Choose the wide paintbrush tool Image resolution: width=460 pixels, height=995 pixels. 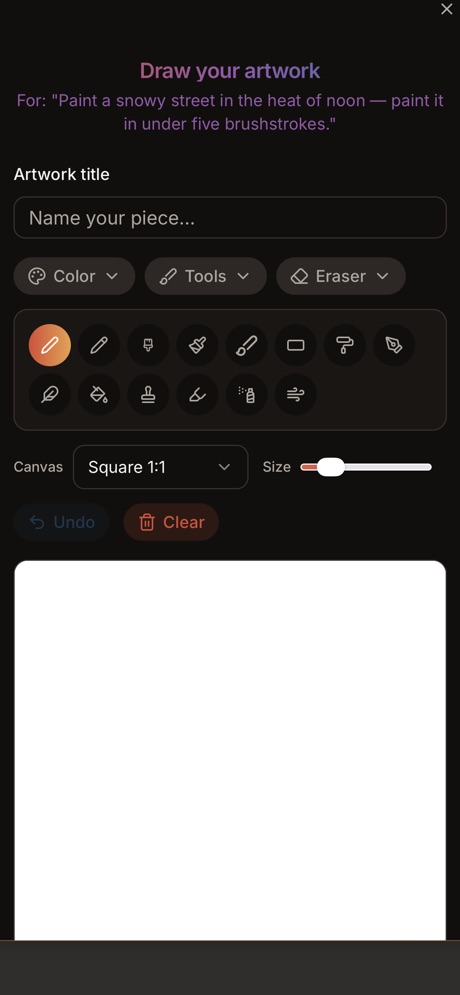point(197,345)
